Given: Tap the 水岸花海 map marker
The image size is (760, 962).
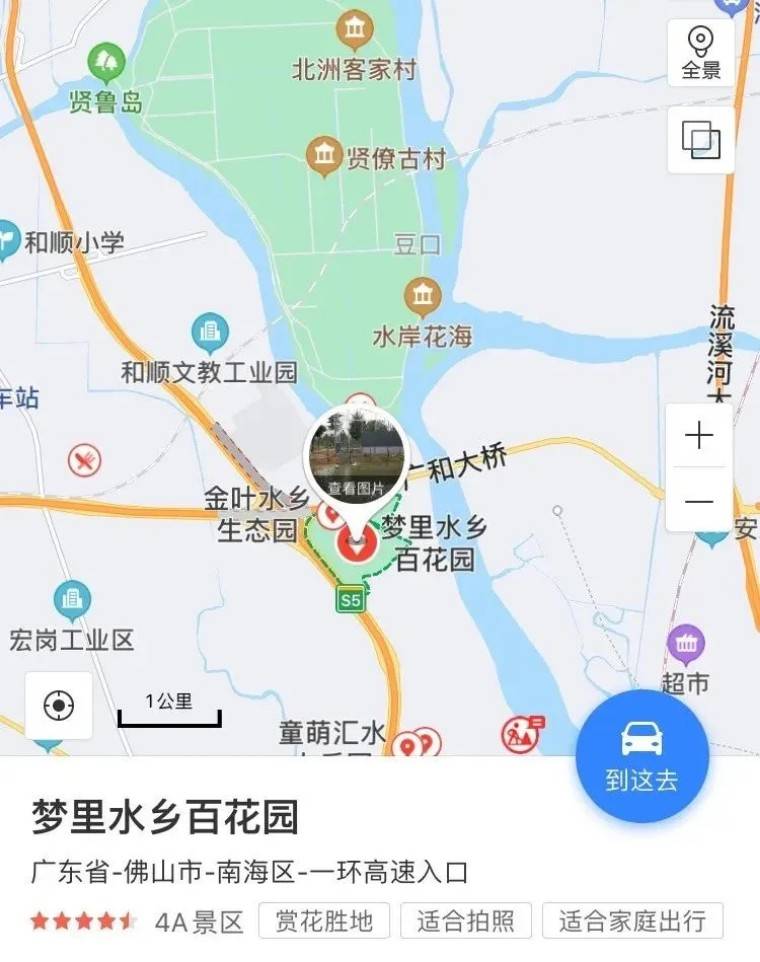Looking at the screenshot, I should point(422,295).
